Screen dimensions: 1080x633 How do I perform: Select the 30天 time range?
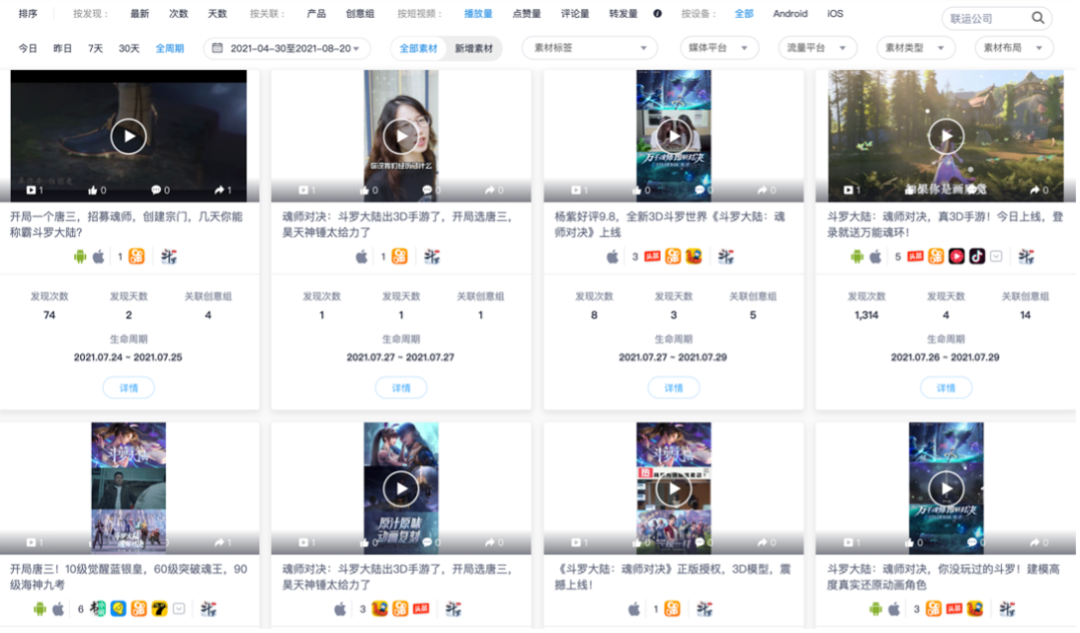pyautogui.click(x=129, y=48)
